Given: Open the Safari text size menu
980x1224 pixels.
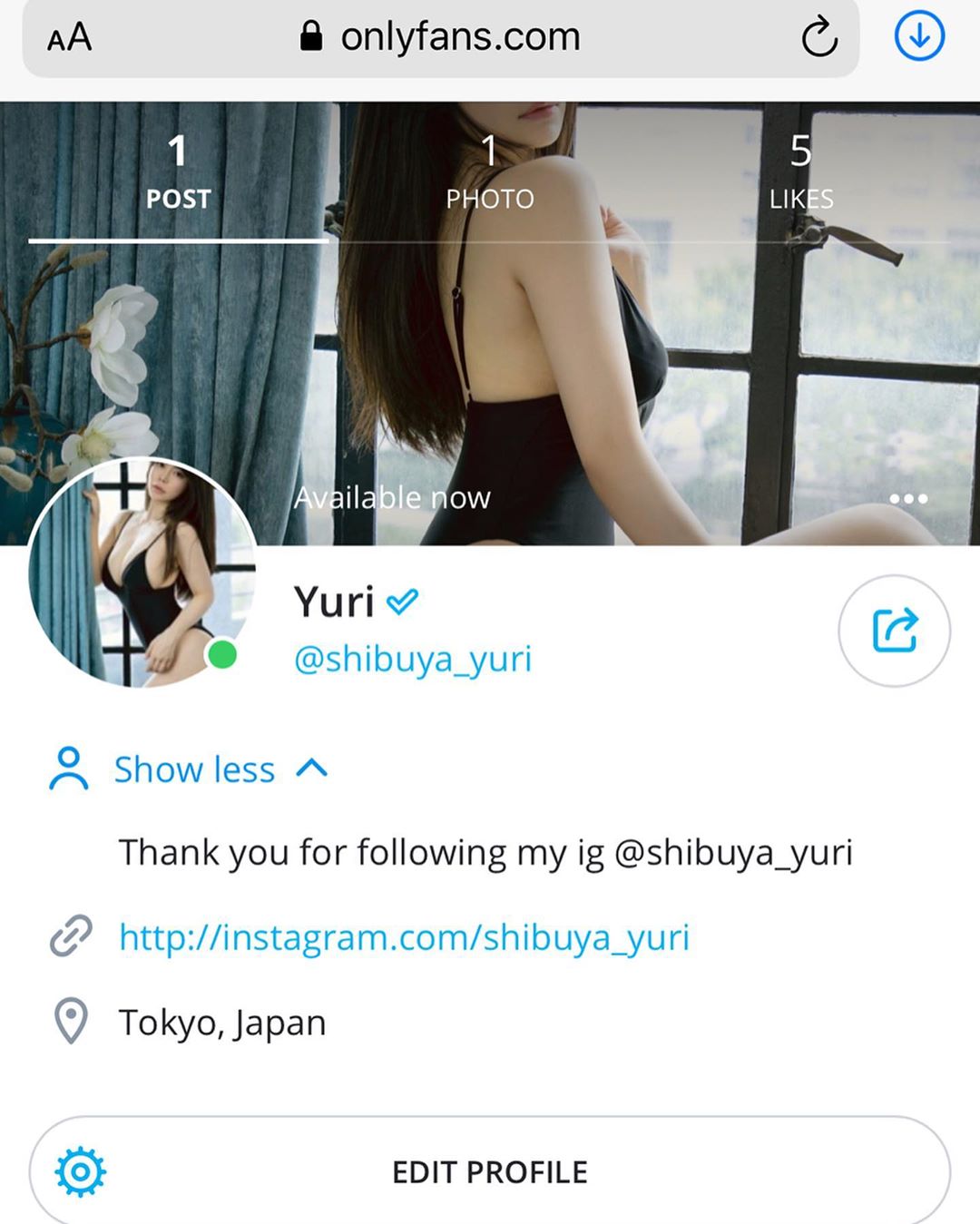Looking at the screenshot, I should (x=70, y=38).
